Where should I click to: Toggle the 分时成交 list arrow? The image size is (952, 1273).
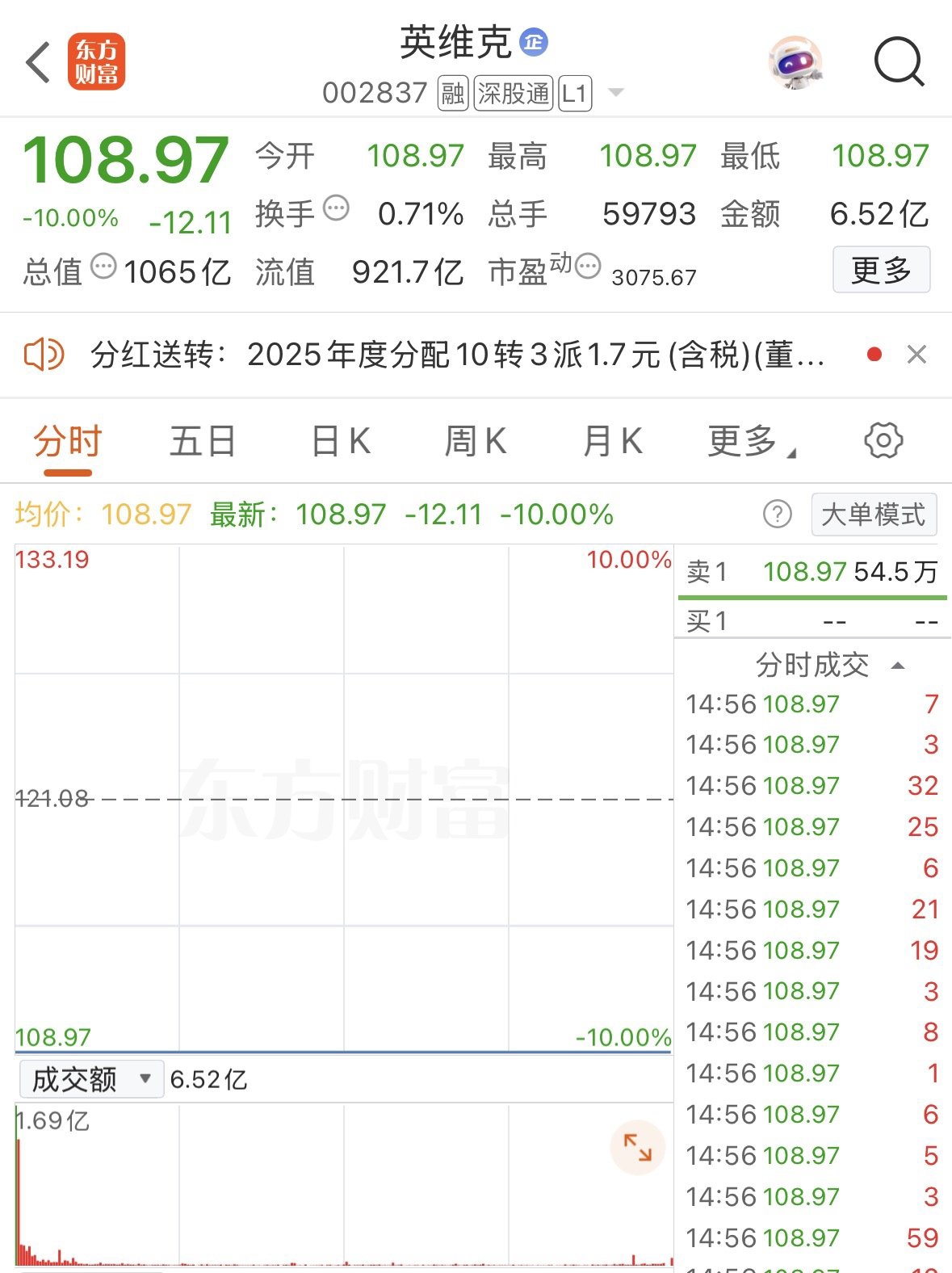click(897, 666)
